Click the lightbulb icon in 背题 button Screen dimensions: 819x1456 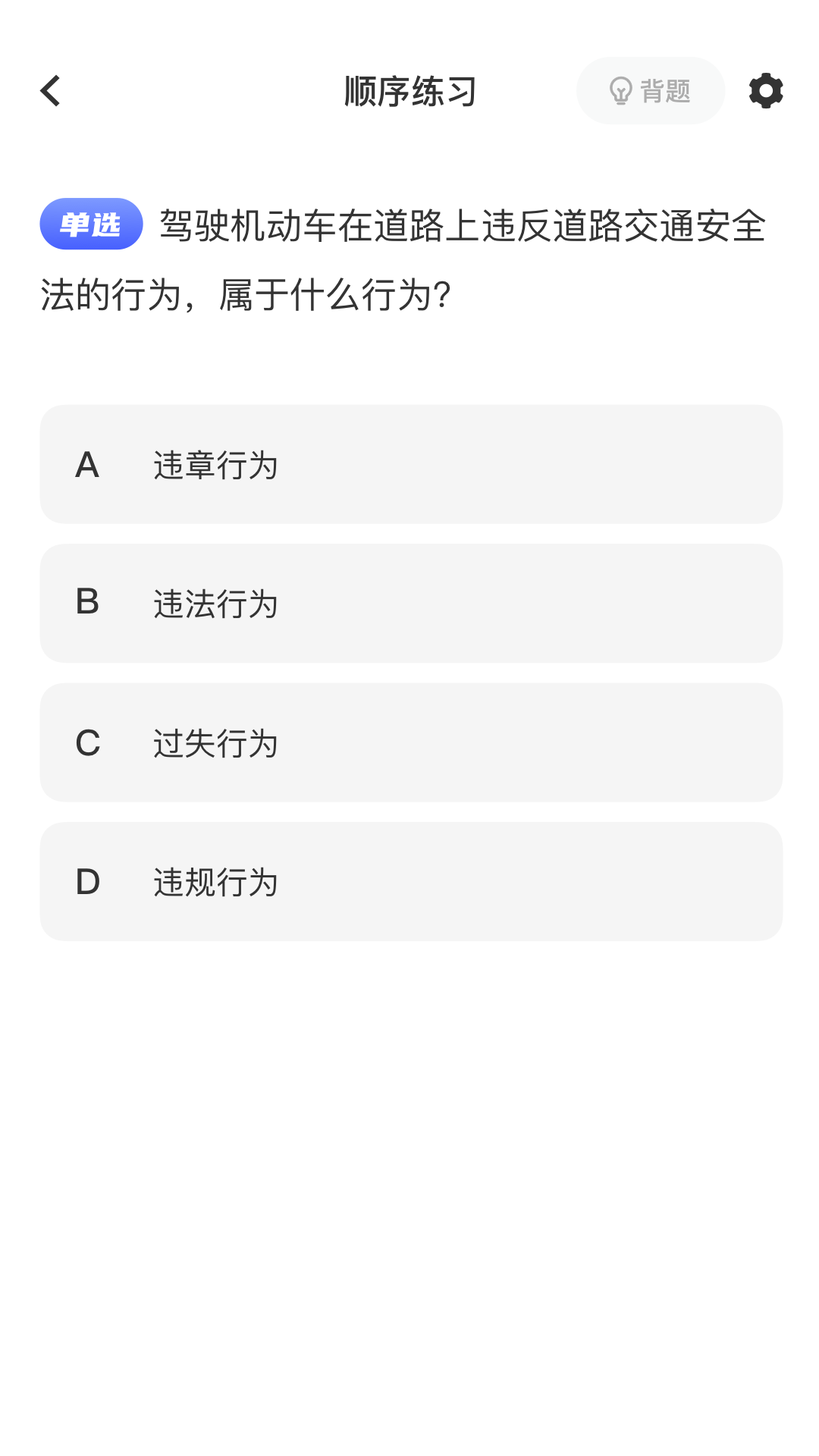(x=620, y=90)
